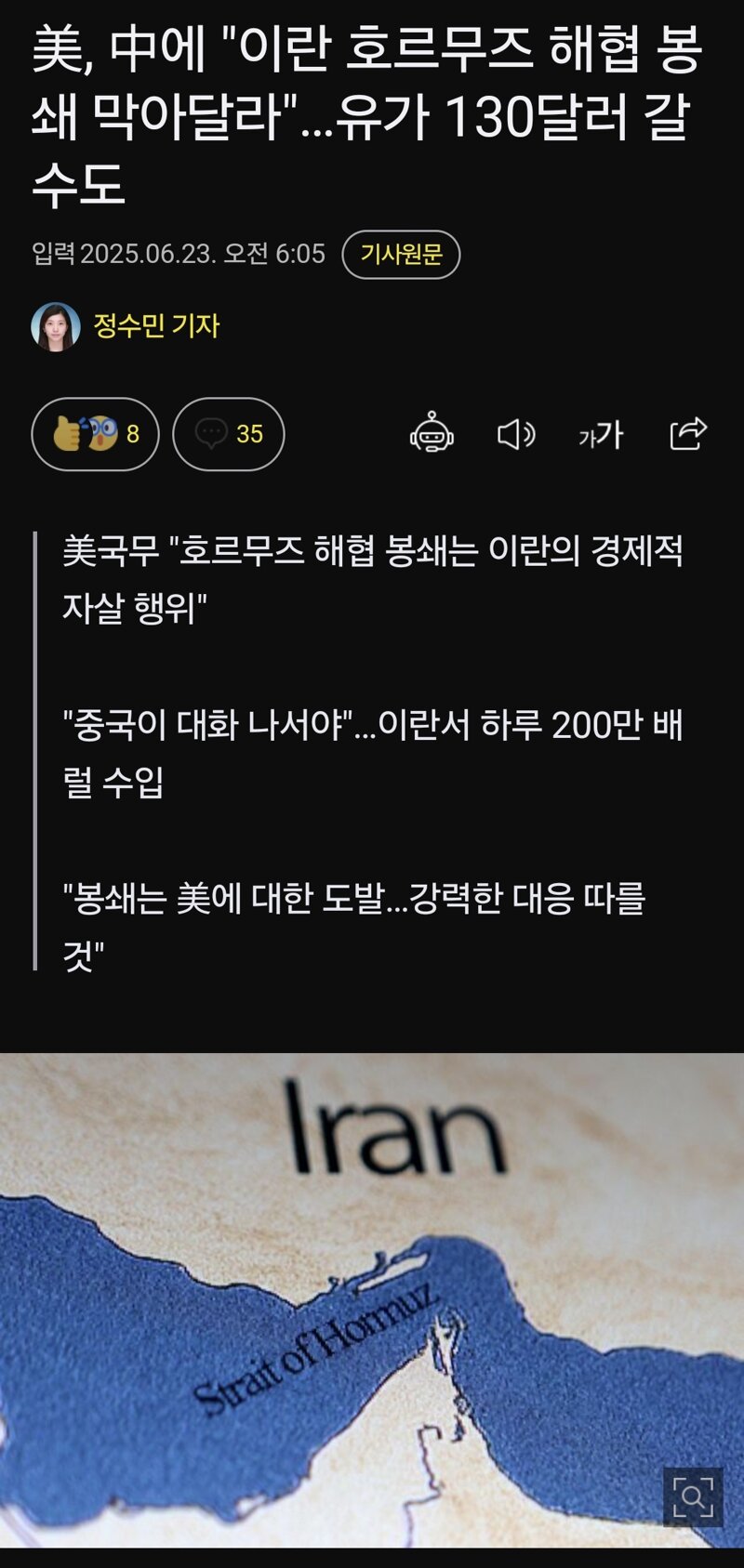Open the reactions button showing 8

[95, 434]
